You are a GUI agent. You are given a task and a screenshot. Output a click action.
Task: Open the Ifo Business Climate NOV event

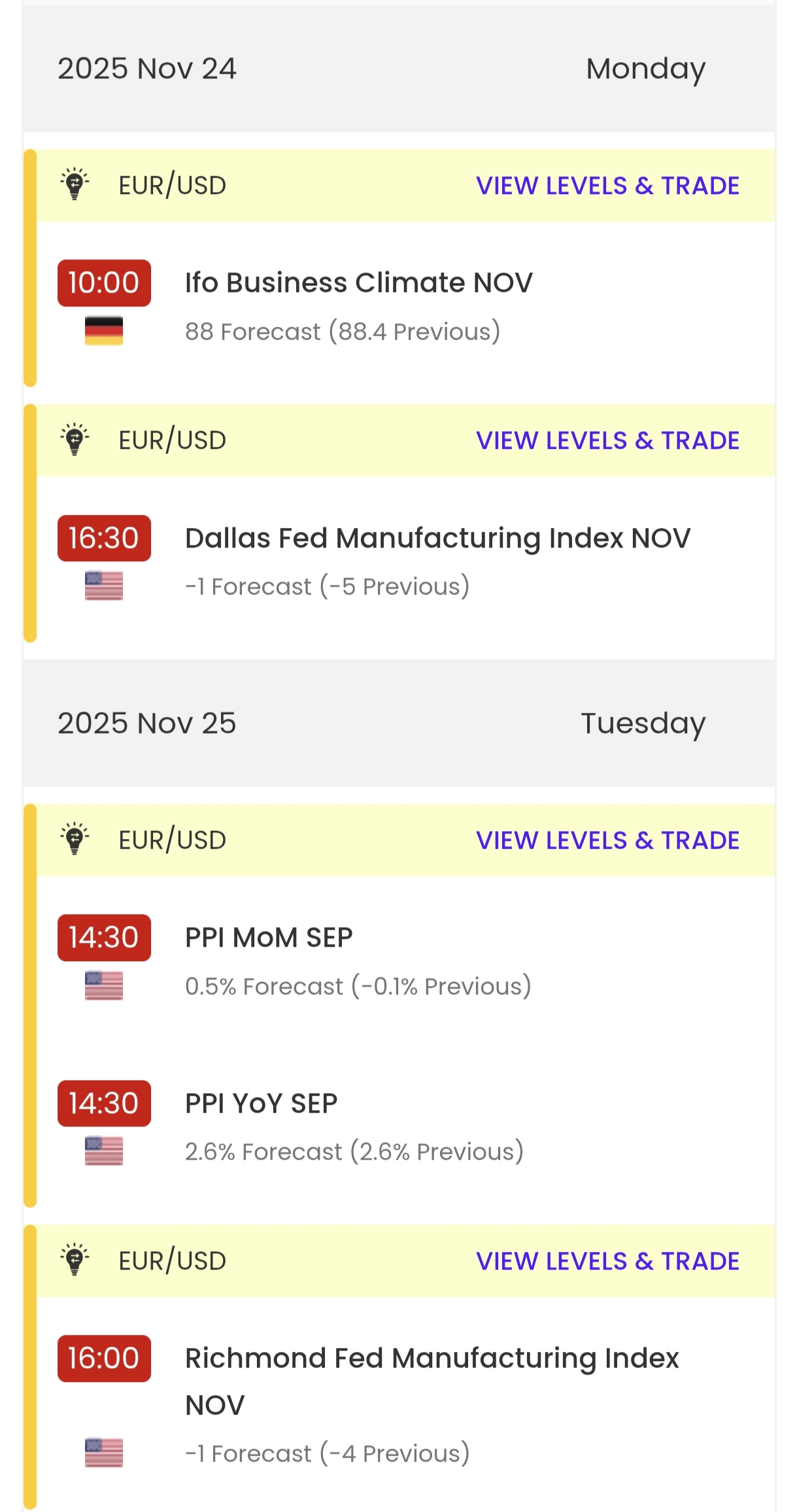click(358, 284)
